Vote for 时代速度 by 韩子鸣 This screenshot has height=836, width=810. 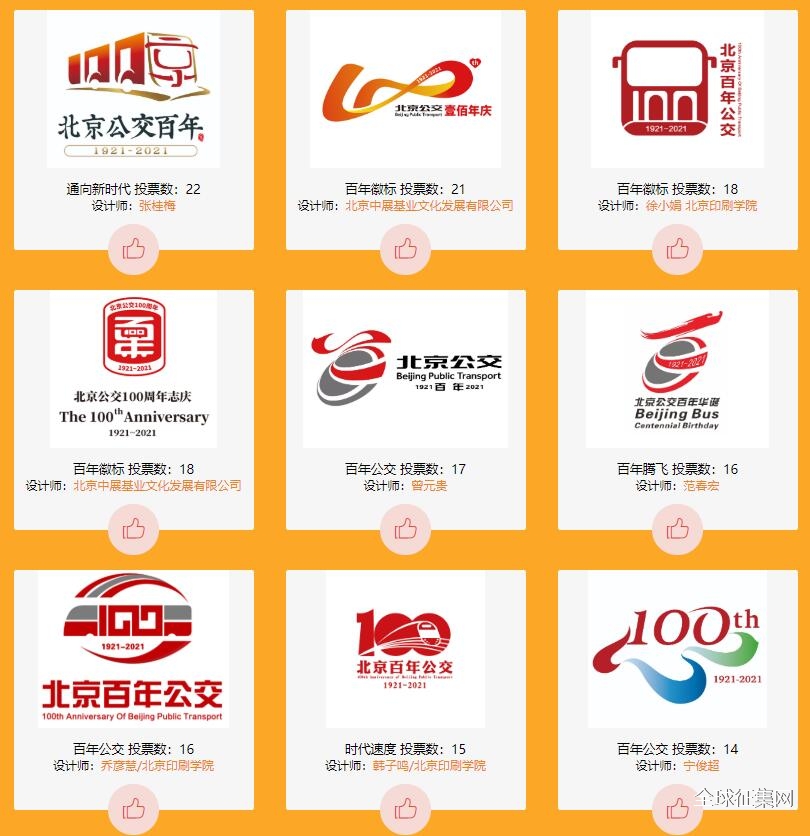click(405, 809)
